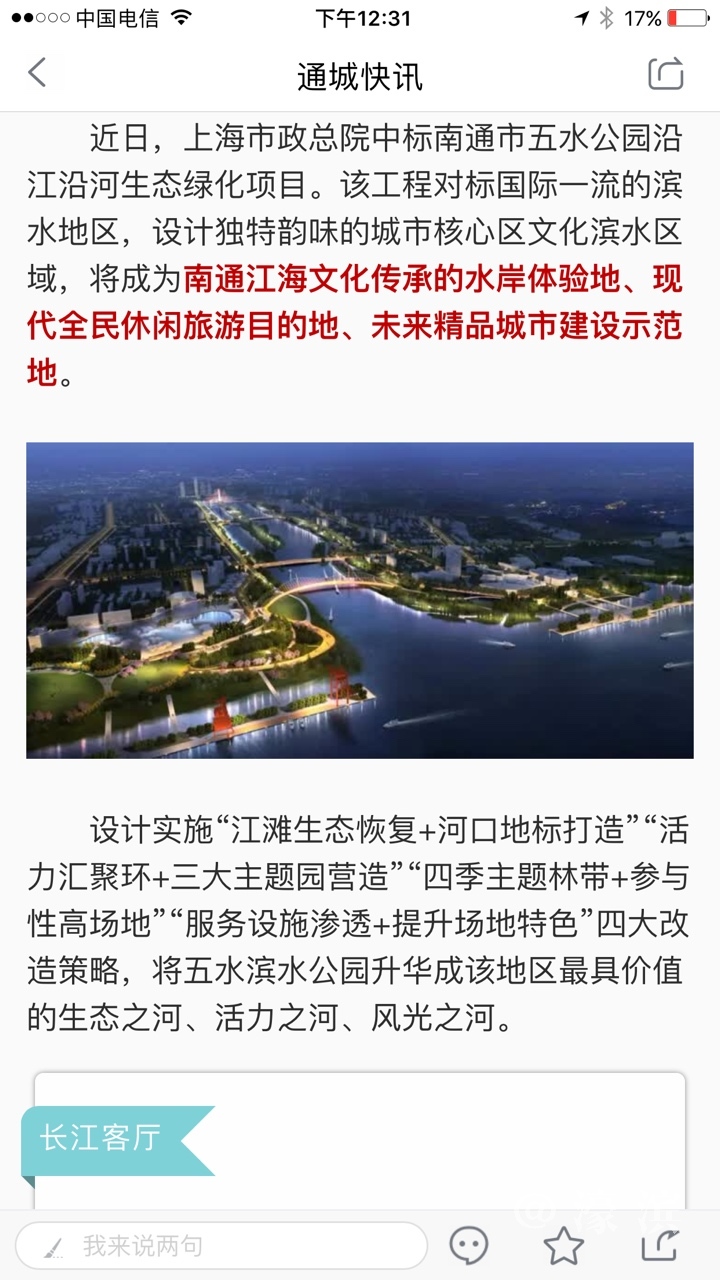Image resolution: width=720 pixels, height=1280 pixels.
Task: View the night riverside image
Action: (x=360, y=600)
